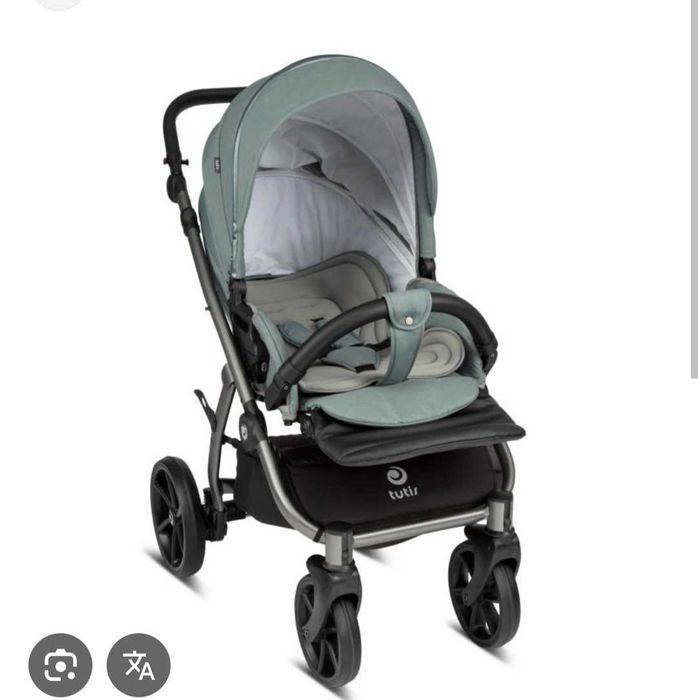Tap the translate image icon
The width and height of the screenshot is (698, 700).
(x=139, y=665)
